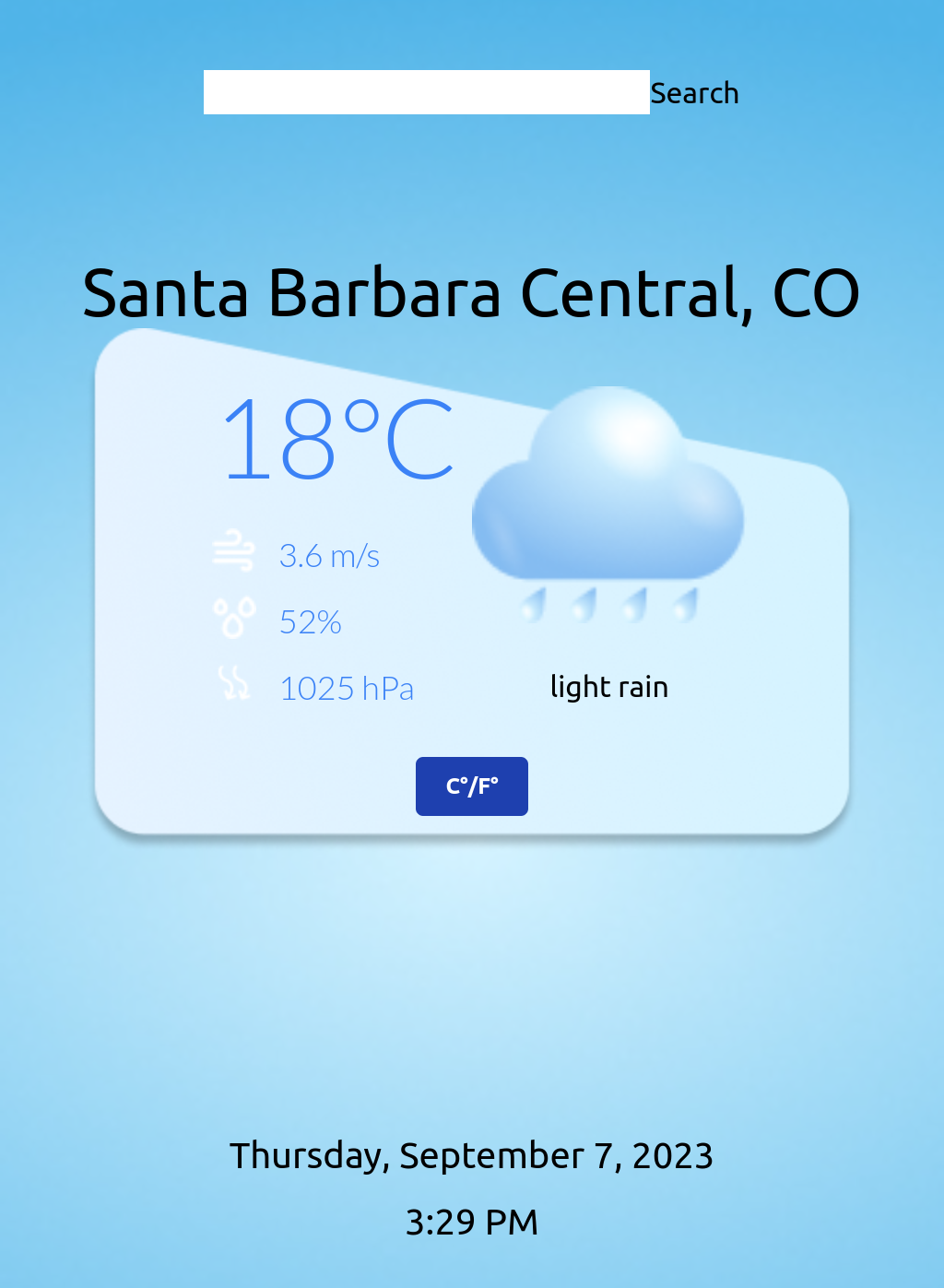Screen dimensions: 944x1288
Task: Click the Search button
Action: click(x=695, y=92)
